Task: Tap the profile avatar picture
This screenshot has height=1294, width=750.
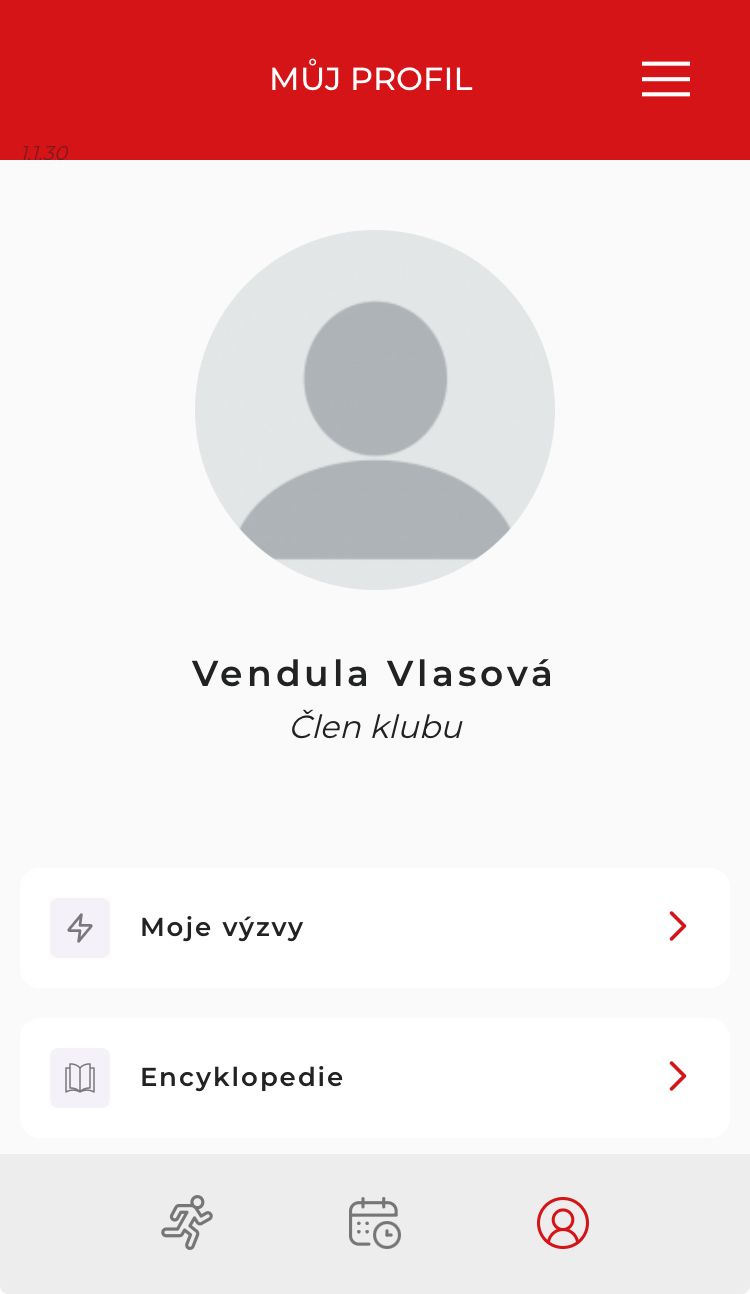Action: pyautogui.click(x=375, y=410)
